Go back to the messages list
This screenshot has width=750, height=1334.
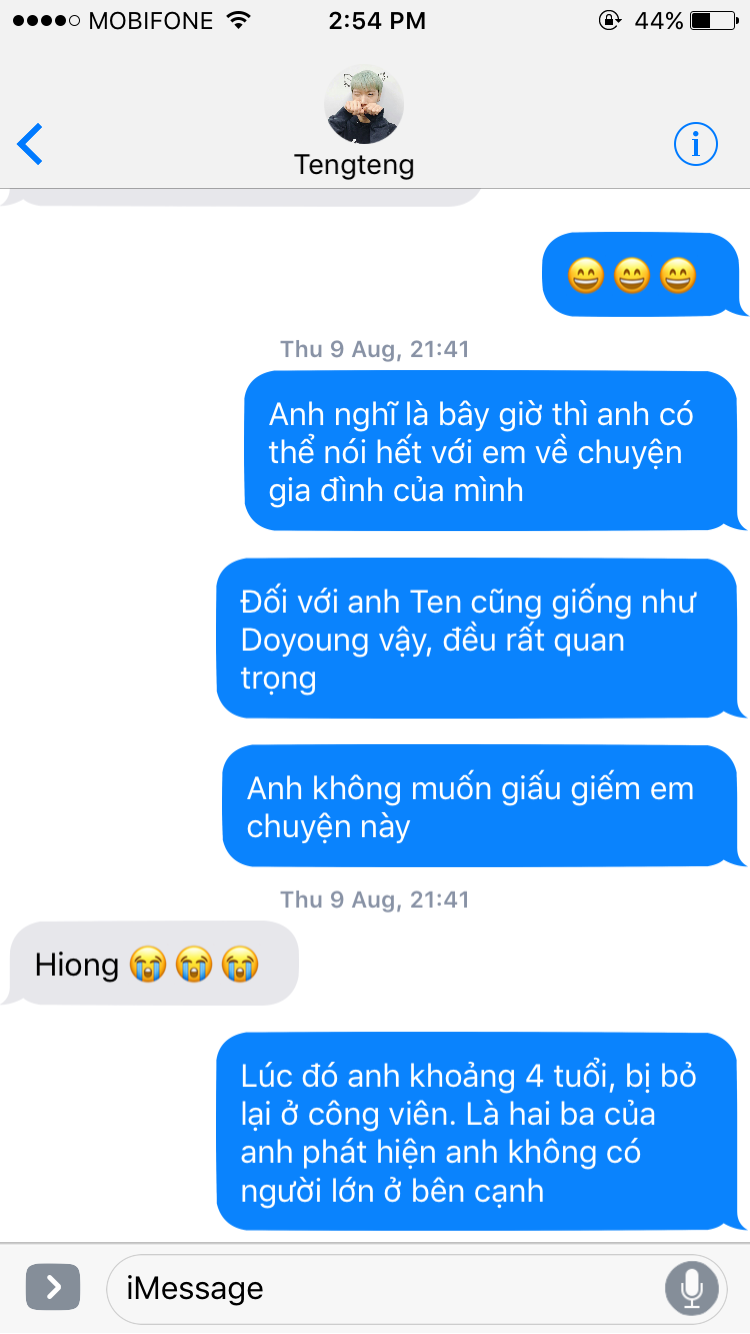click(31, 145)
